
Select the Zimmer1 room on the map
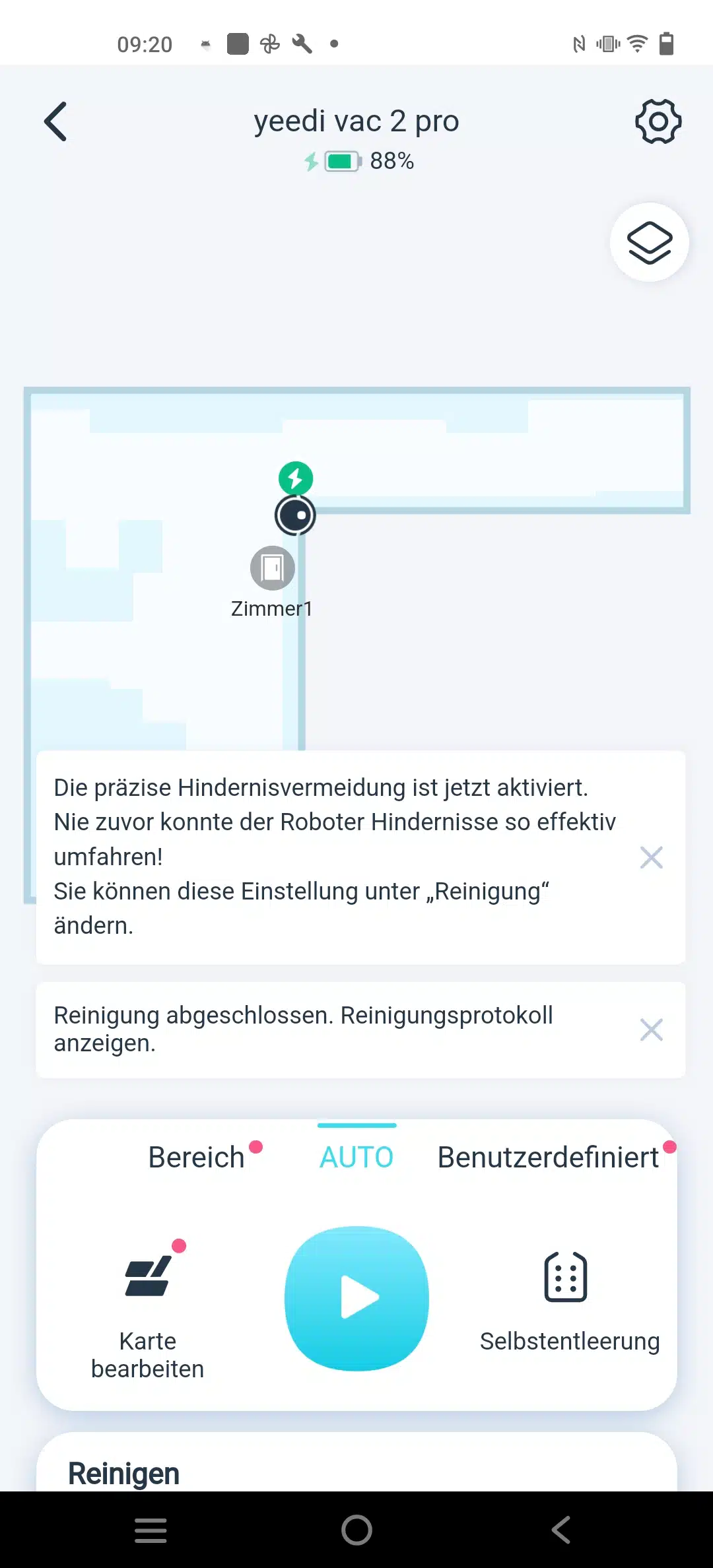pos(272,568)
